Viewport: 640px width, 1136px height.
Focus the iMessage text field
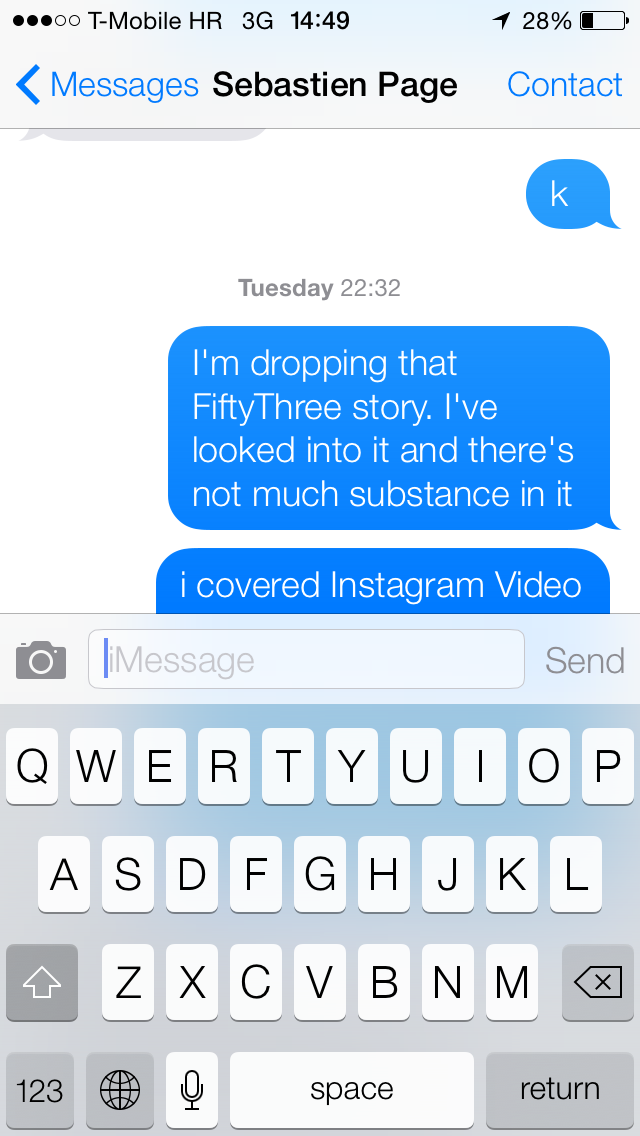tap(306, 660)
